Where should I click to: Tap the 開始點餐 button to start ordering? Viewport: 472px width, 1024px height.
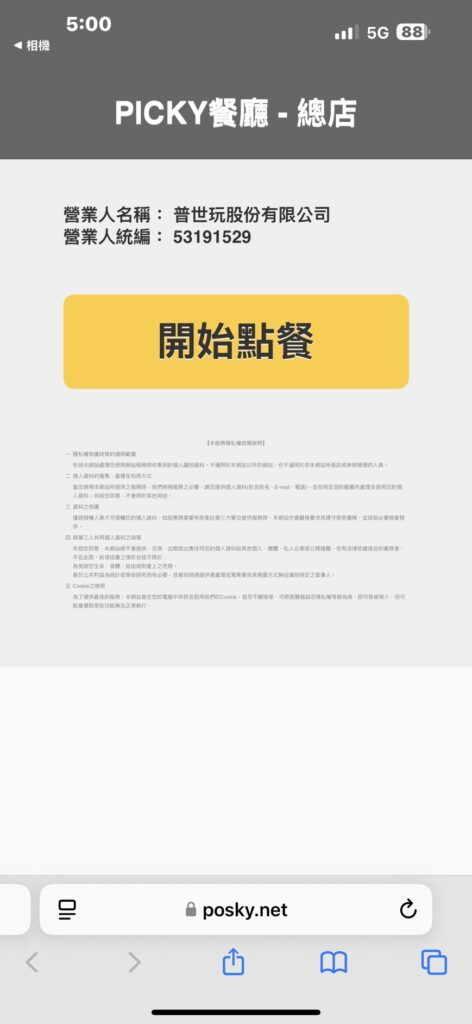pos(236,342)
